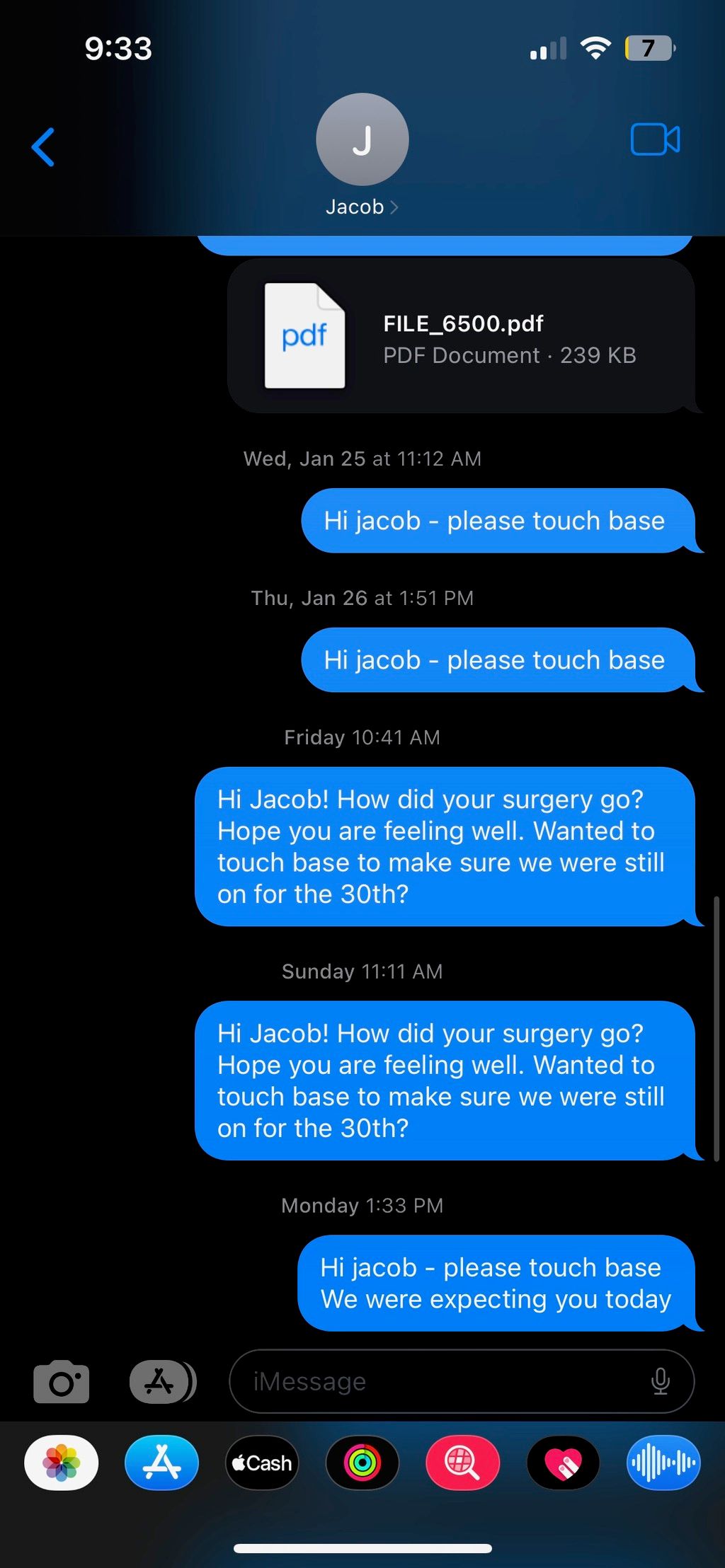Screen dimensions: 725x1568
Task: Open the App Store for iMessage
Action: coord(161,1463)
